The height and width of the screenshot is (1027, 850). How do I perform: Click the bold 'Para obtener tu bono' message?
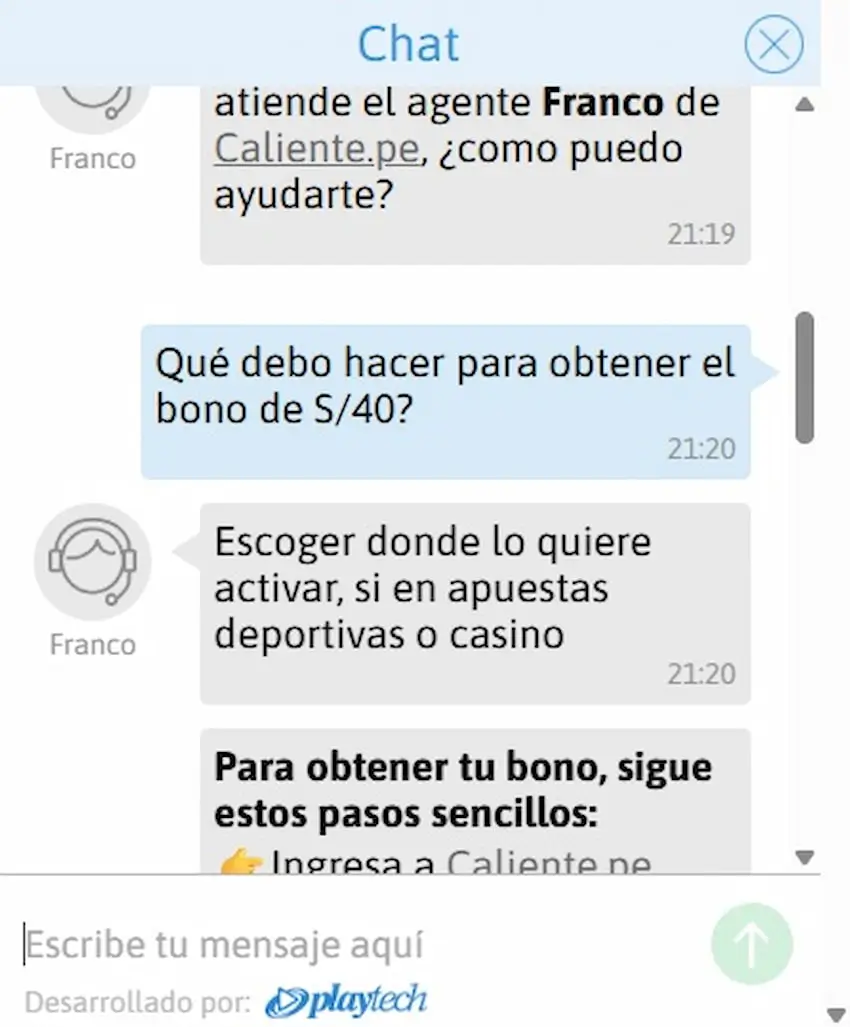[x=462, y=790]
